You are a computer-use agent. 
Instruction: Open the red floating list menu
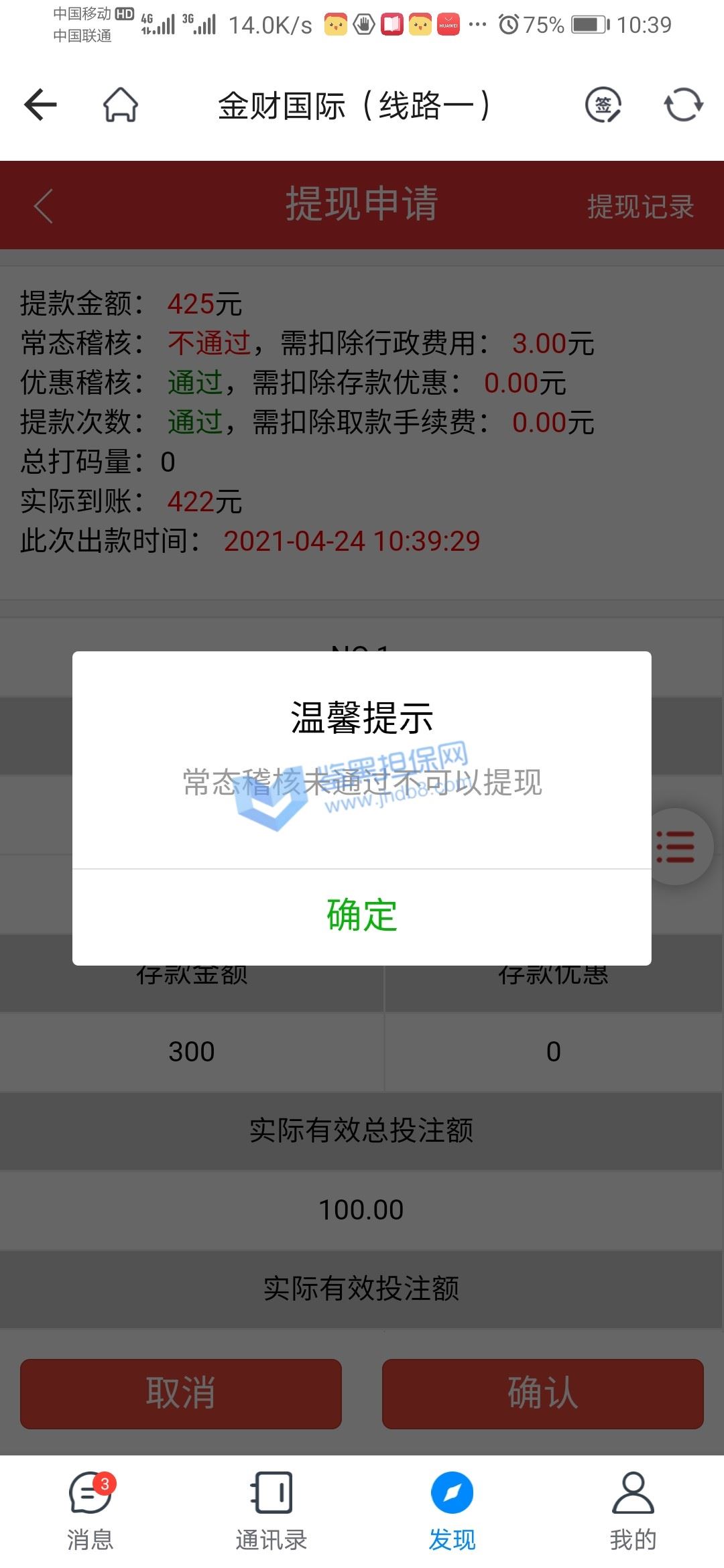tap(677, 847)
